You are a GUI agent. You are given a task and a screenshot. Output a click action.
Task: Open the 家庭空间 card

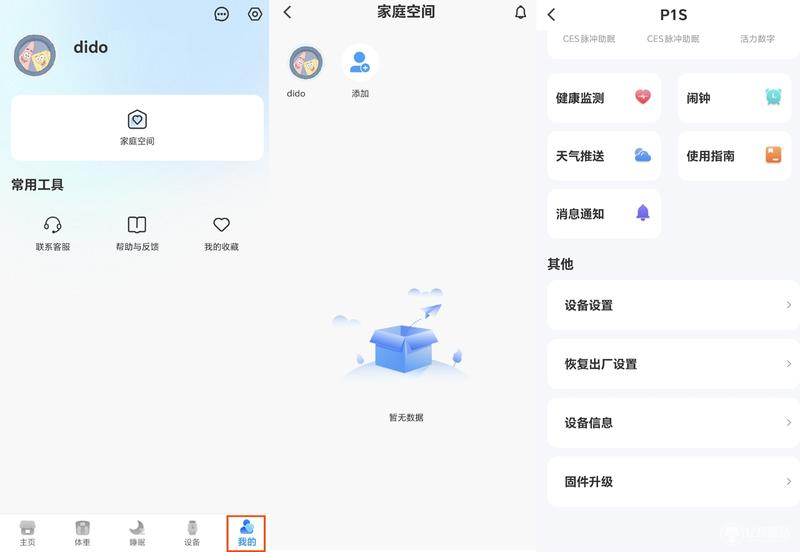point(137,128)
